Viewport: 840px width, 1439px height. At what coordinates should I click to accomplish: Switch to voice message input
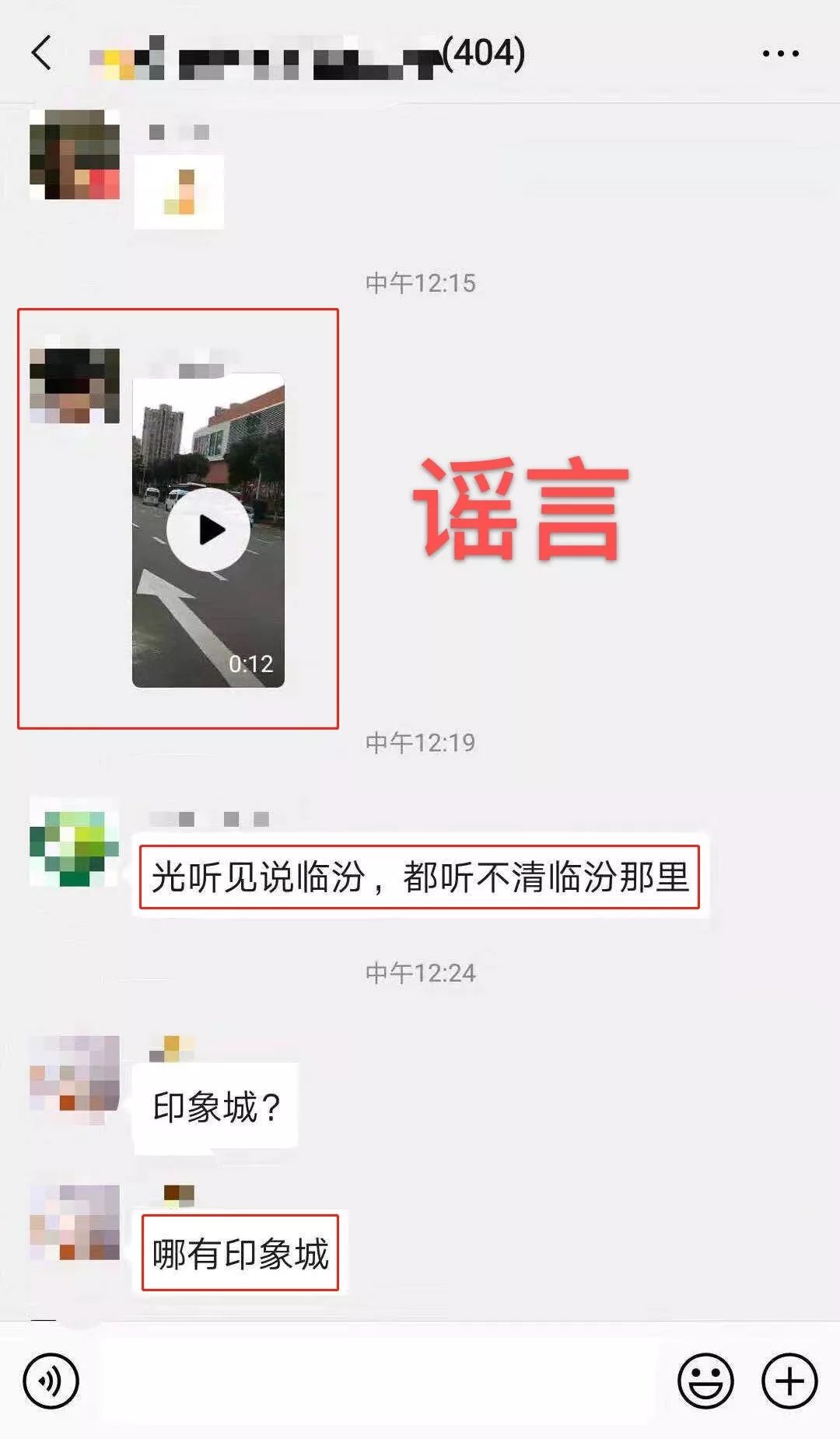(x=51, y=1381)
